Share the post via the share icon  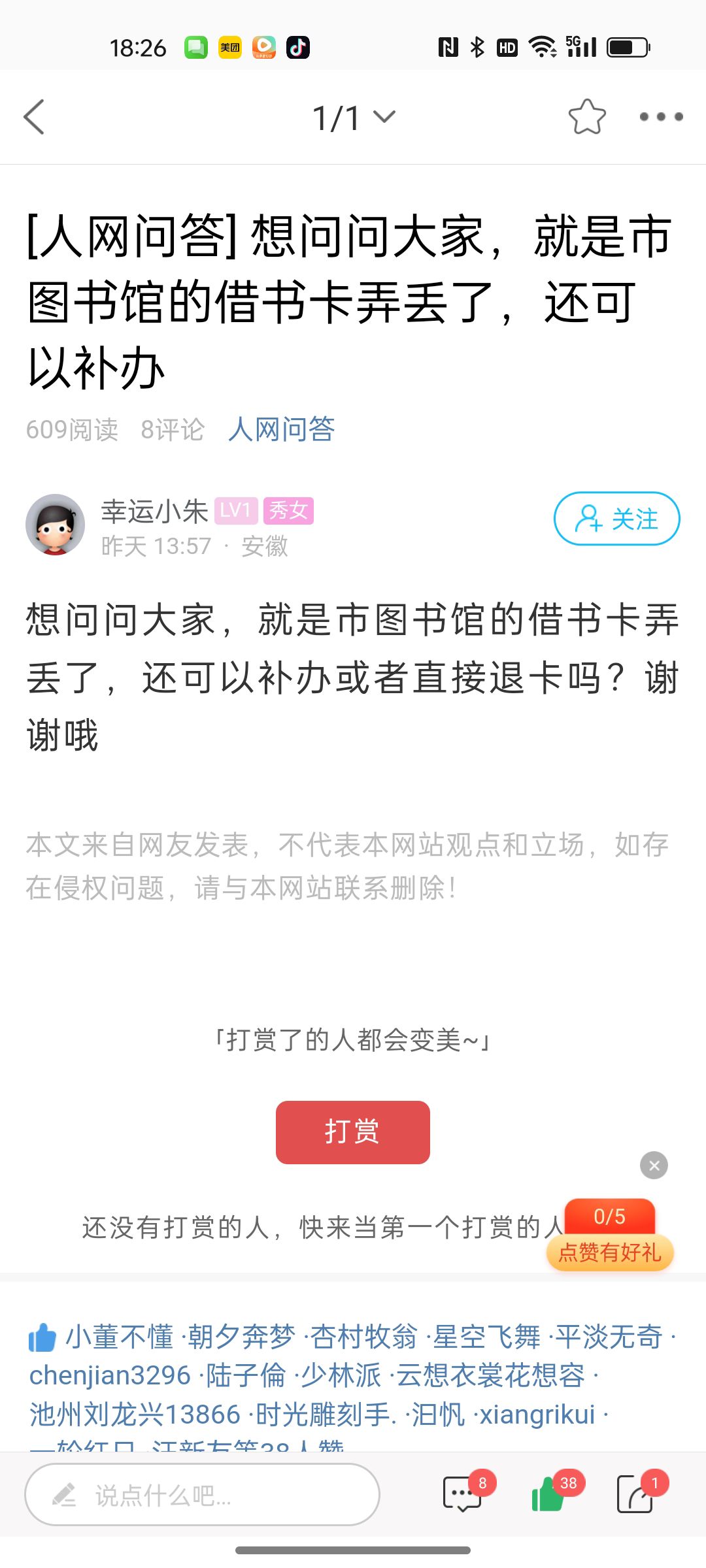pyautogui.click(x=635, y=1494)
